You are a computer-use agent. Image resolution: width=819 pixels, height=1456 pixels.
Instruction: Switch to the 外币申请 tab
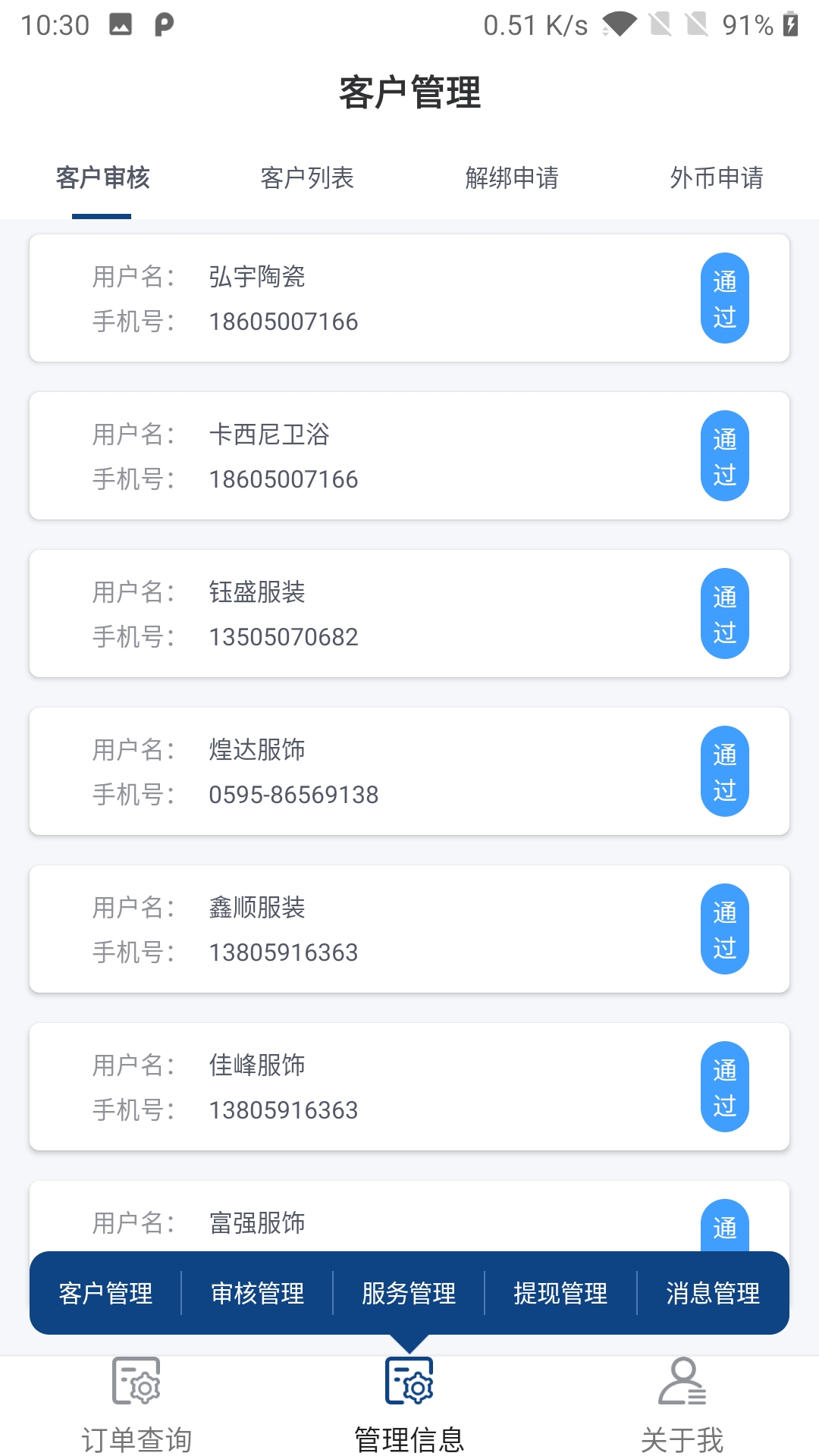716,179
